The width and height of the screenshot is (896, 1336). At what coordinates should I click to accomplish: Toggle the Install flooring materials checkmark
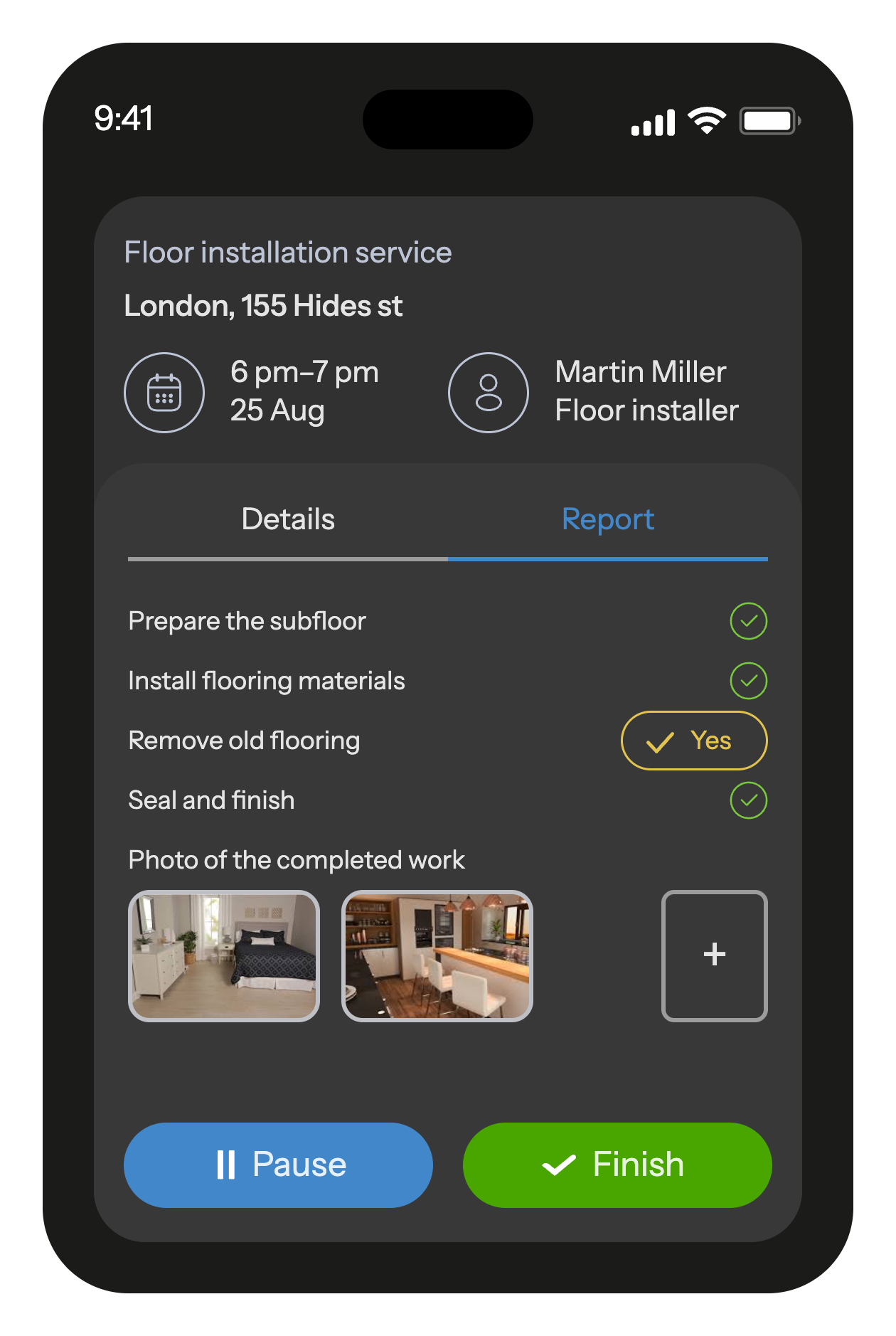click(x=748, y=681)
